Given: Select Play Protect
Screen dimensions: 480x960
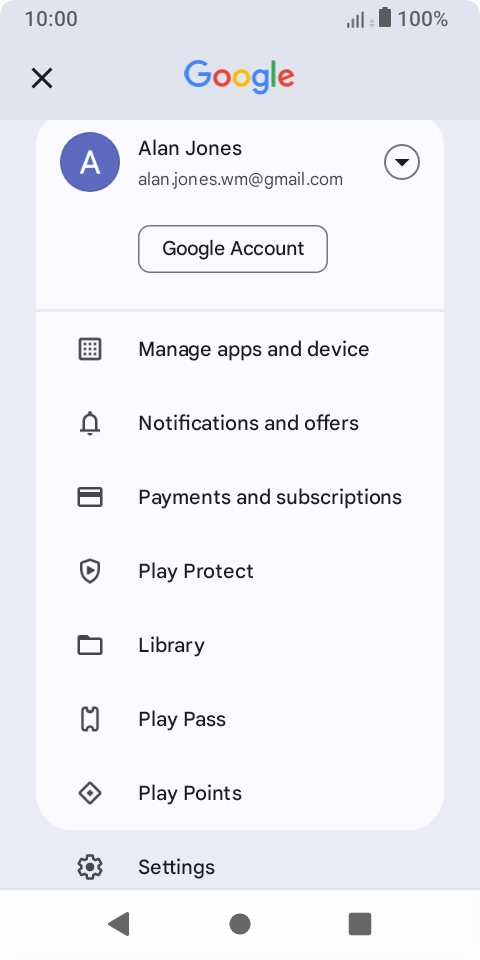Looking at the screenshot, I should point(240,571).
